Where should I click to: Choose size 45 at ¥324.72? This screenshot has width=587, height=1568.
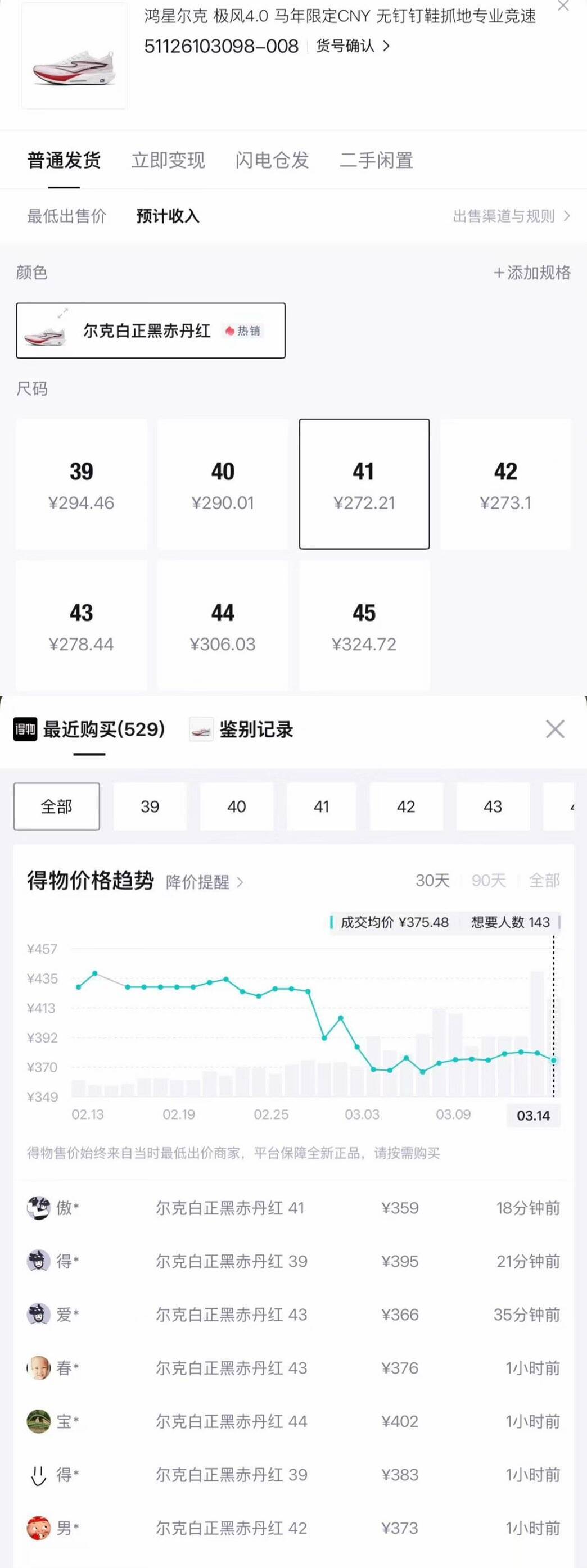364,625
